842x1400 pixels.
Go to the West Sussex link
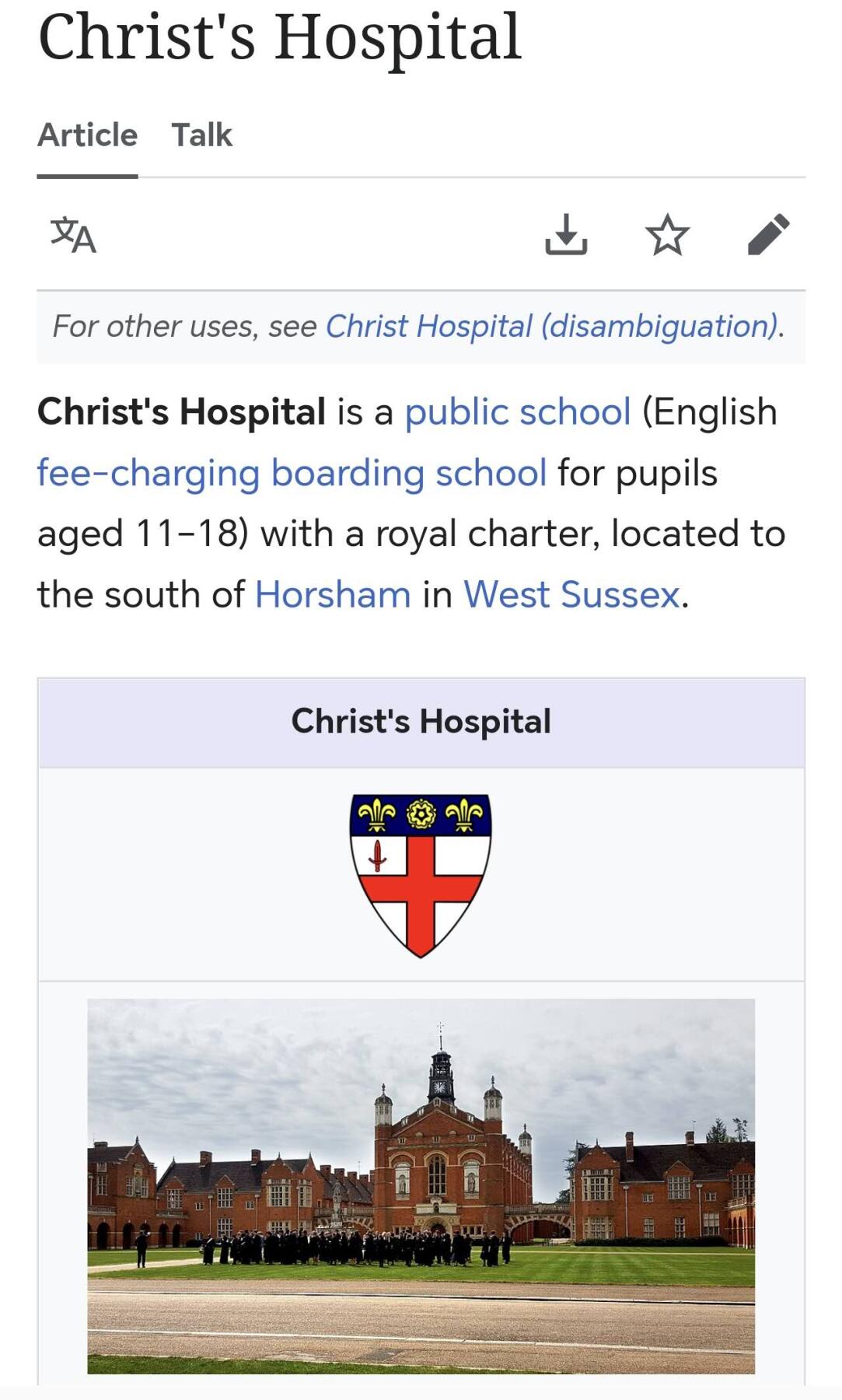pos(571,595)
